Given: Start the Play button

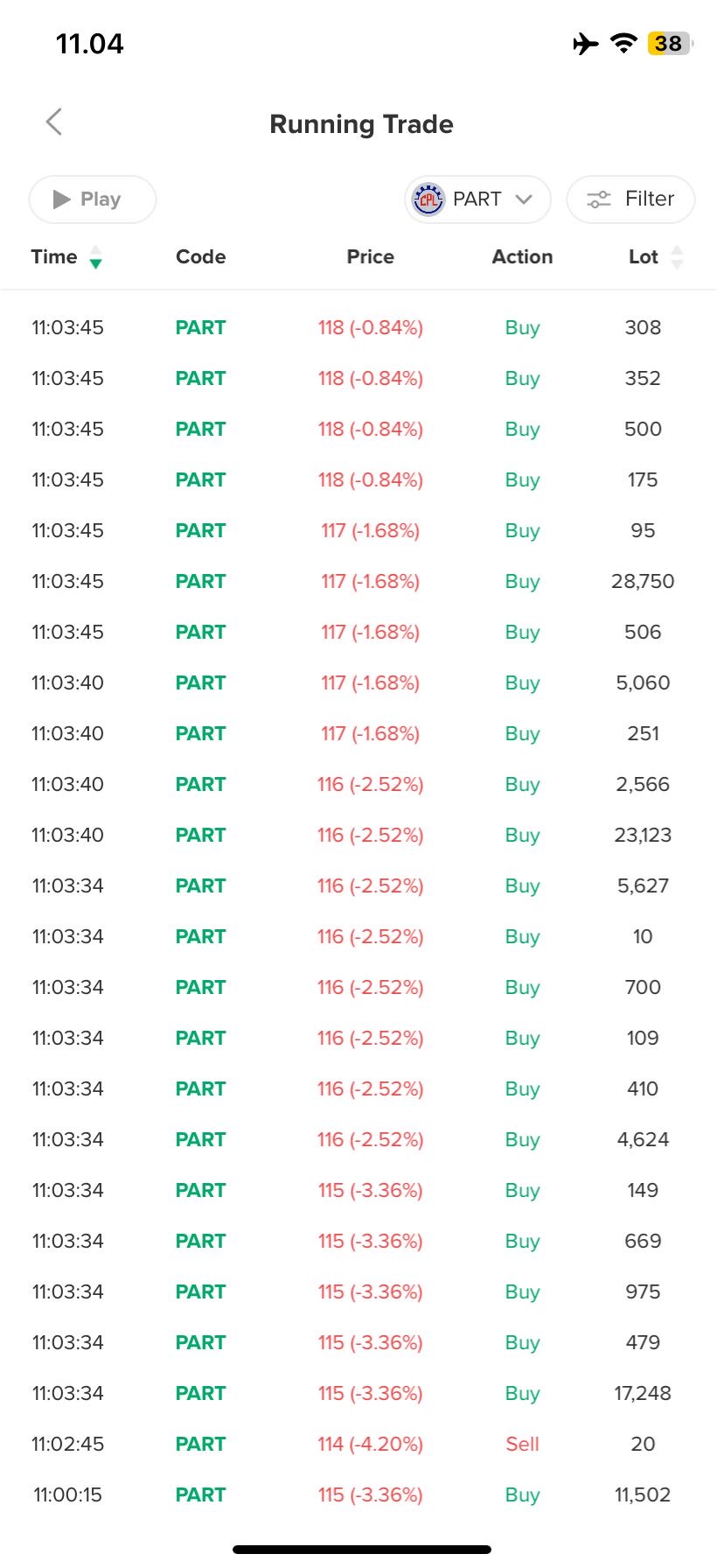Looking at the screenshot, I should tap(93, 199).
